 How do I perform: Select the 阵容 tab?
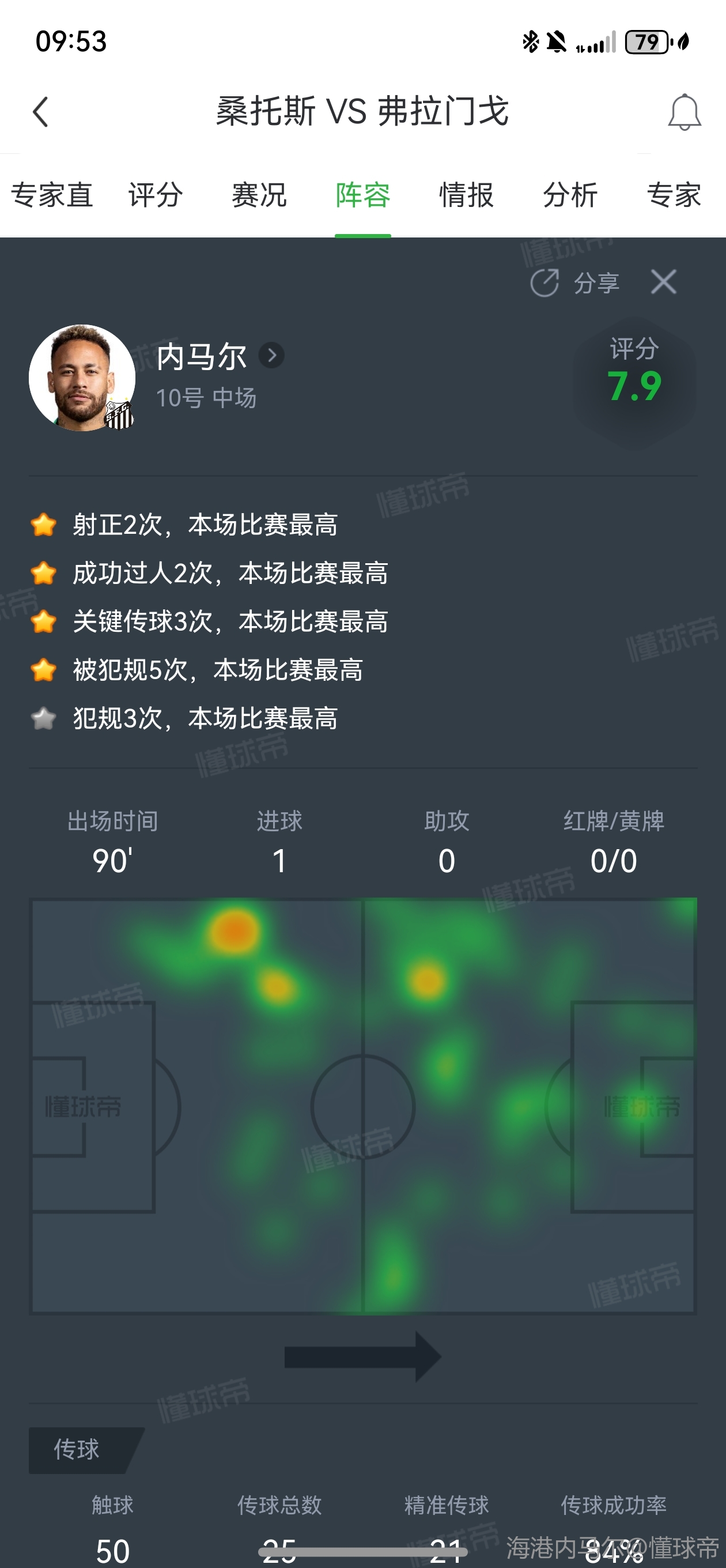pyautogui.click(x=362, y=195)
